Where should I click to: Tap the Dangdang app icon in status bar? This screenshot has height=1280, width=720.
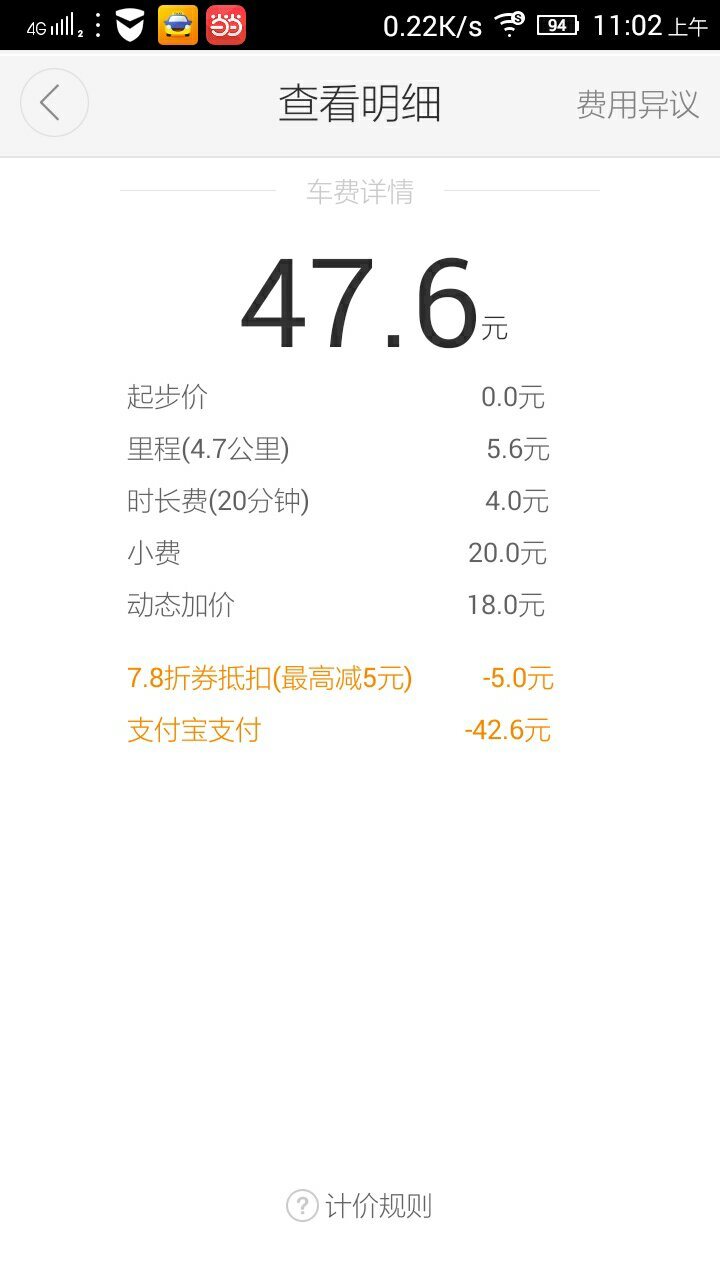(x=225, y=24)
